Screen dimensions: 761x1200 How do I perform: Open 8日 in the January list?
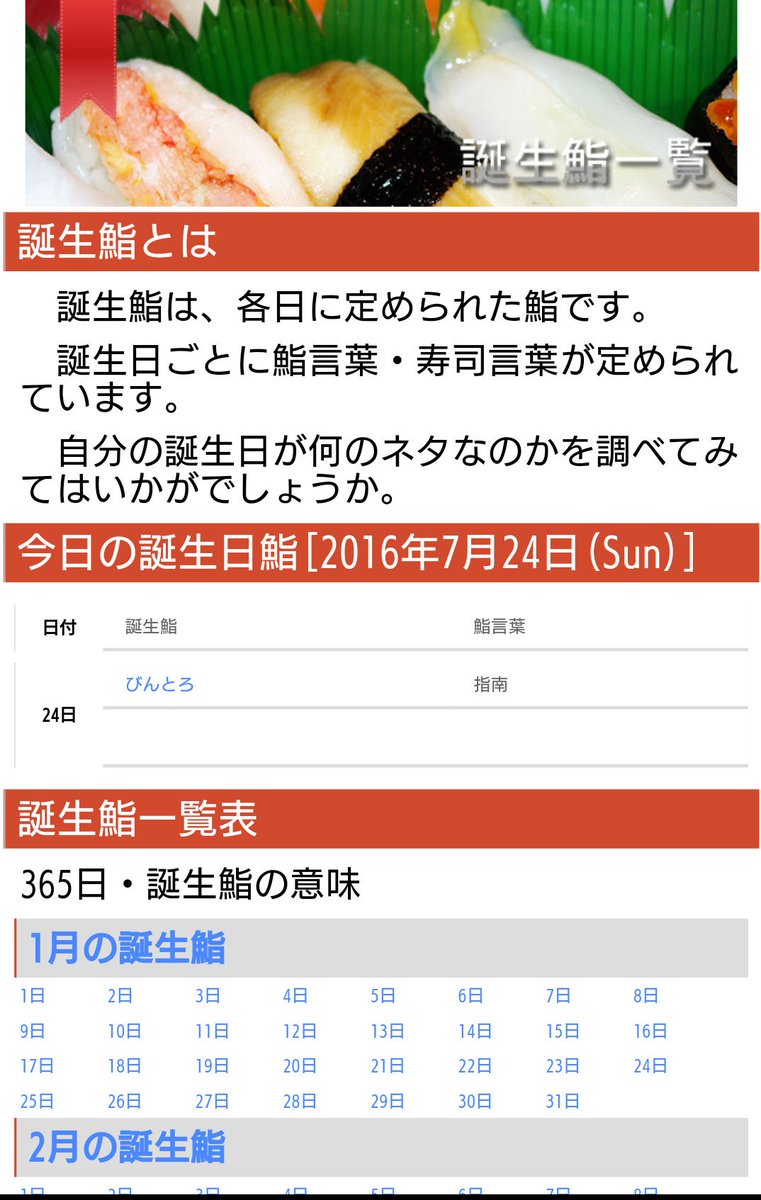click(646, 996)
